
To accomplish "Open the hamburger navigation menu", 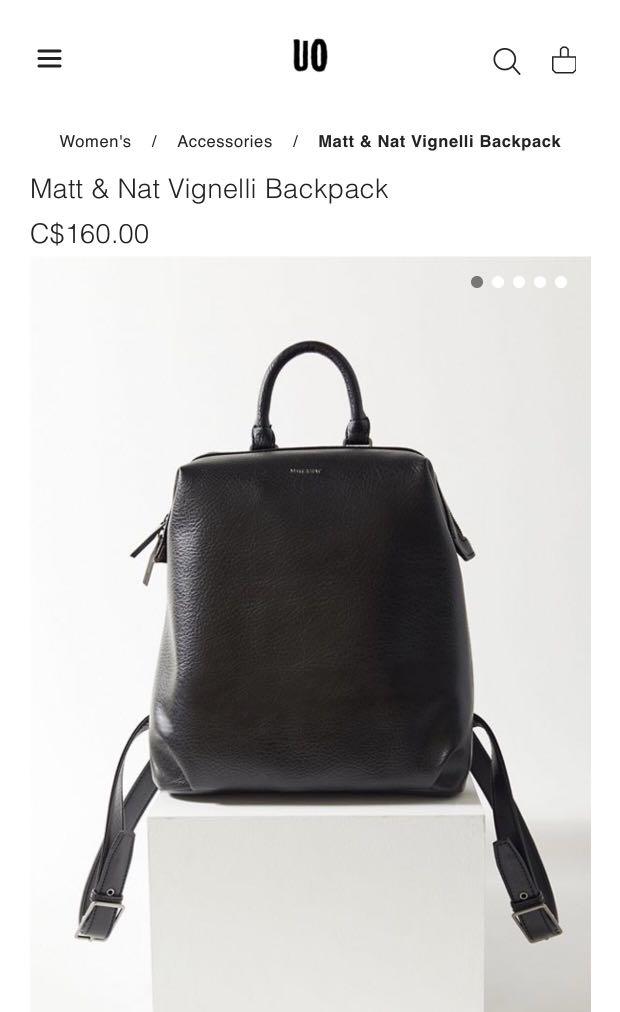I will pyautogui.click(x=49, y=59).
